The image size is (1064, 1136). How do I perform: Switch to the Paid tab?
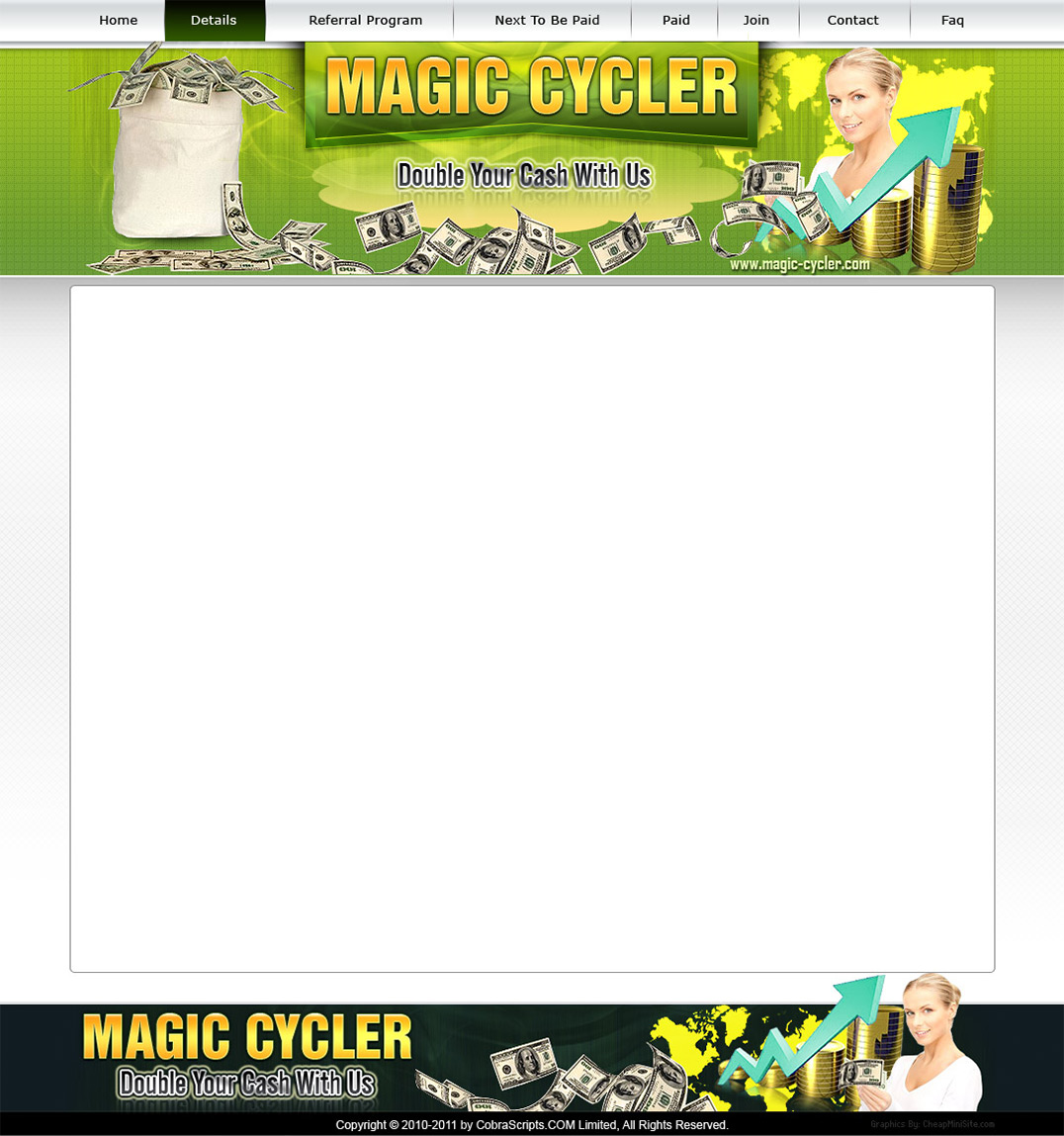[676, 20]
